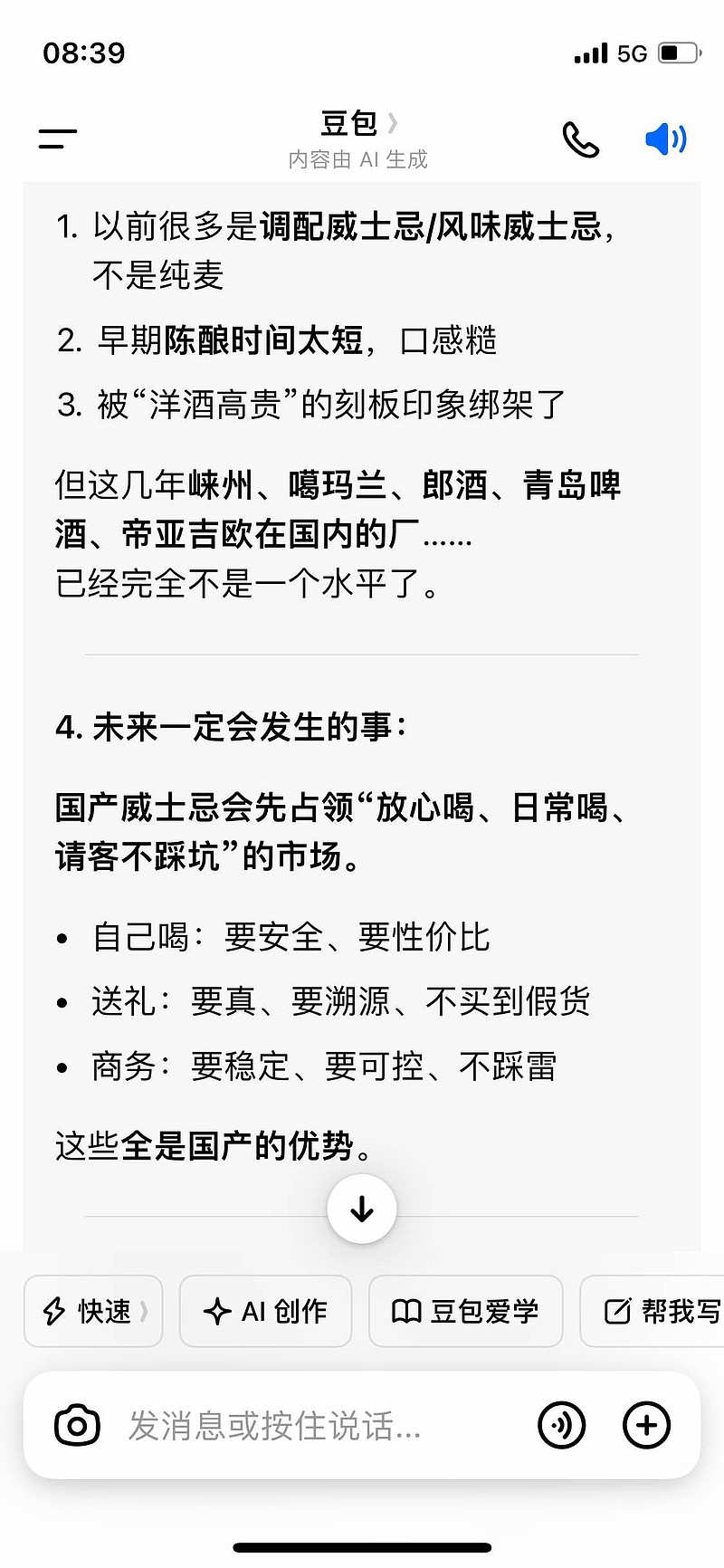Tap the message input field
Image resolution: width=724 pixels, height=1568 pixels.
299,1424
